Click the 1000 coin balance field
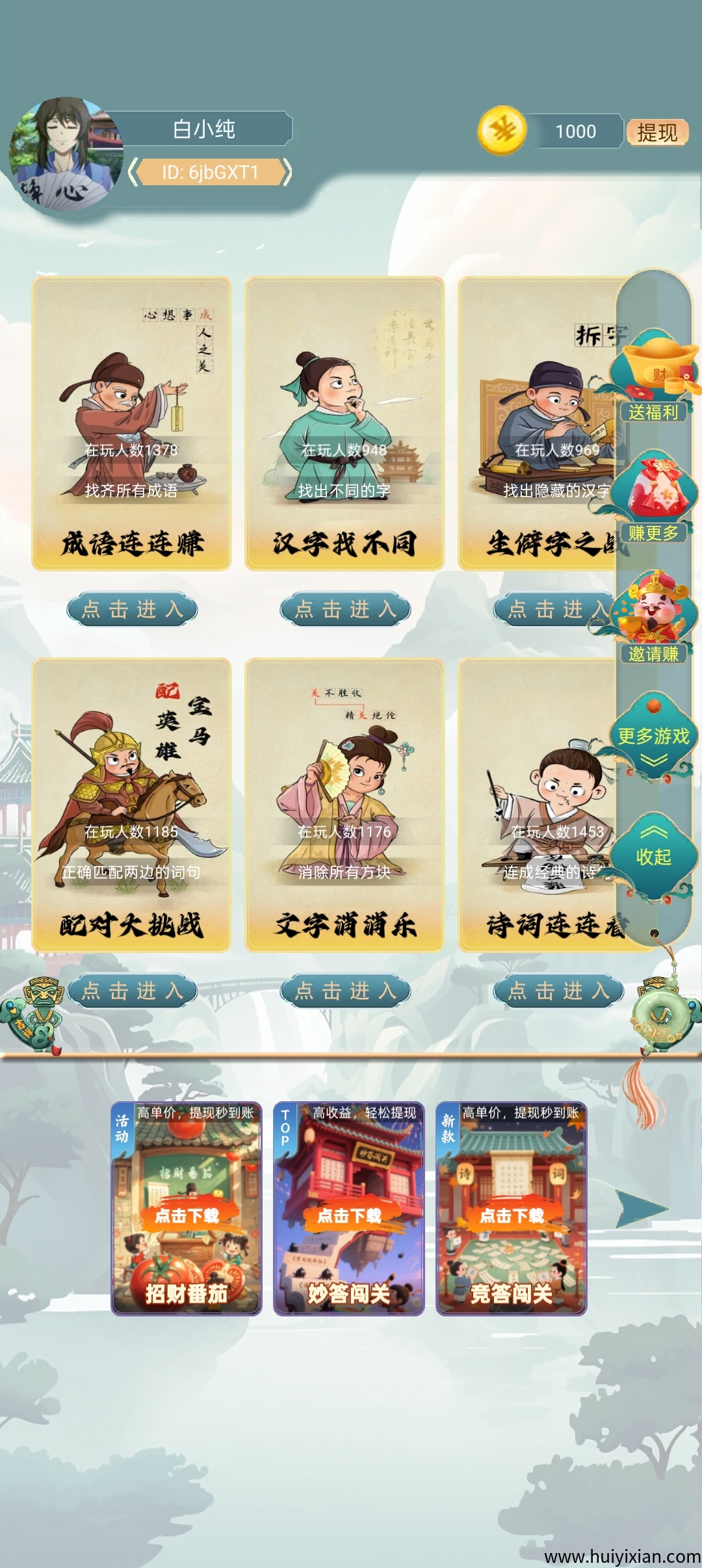The height and width of the screenshot is (1568, 702). pos(575,130)
